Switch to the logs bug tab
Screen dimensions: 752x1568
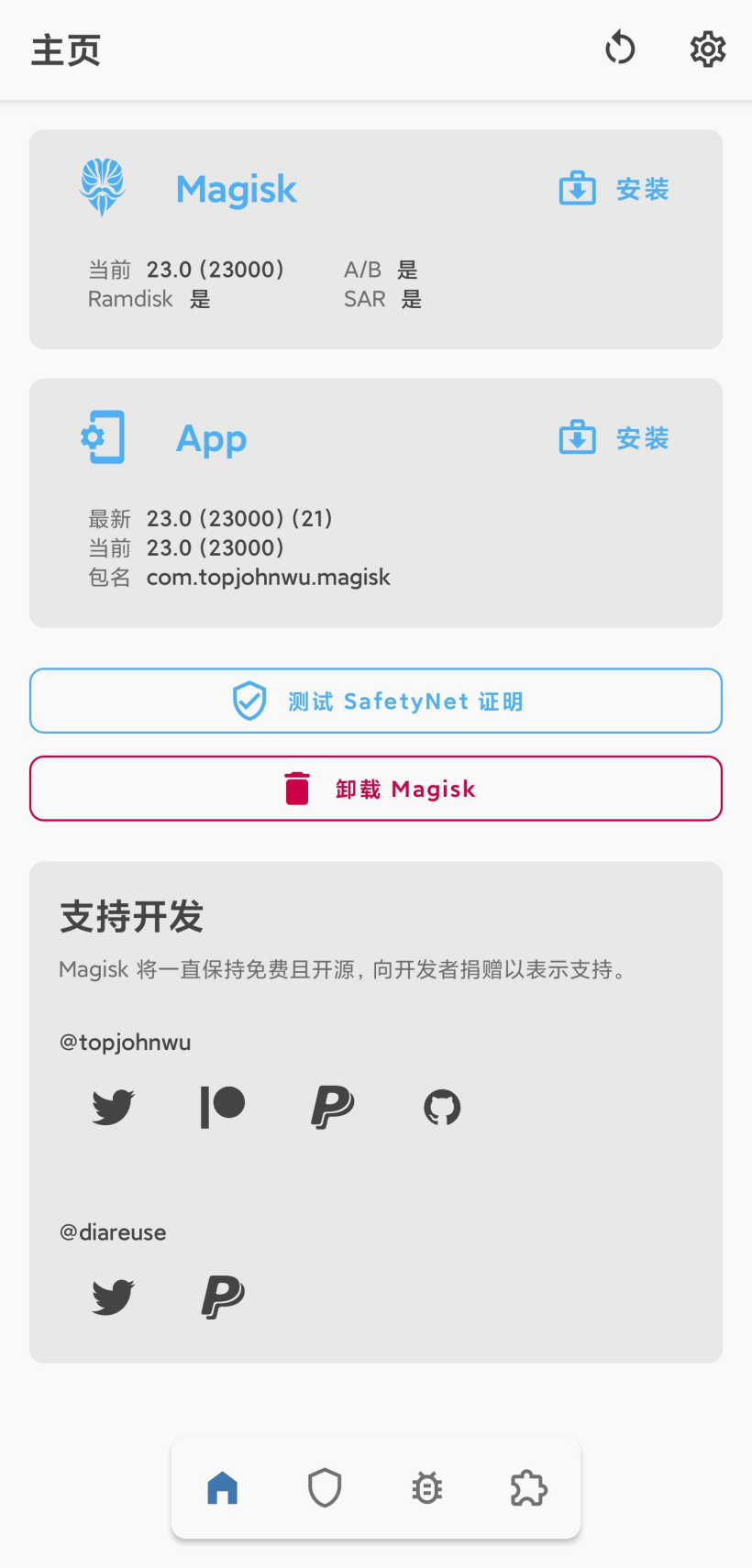[x=427, y=1487]
